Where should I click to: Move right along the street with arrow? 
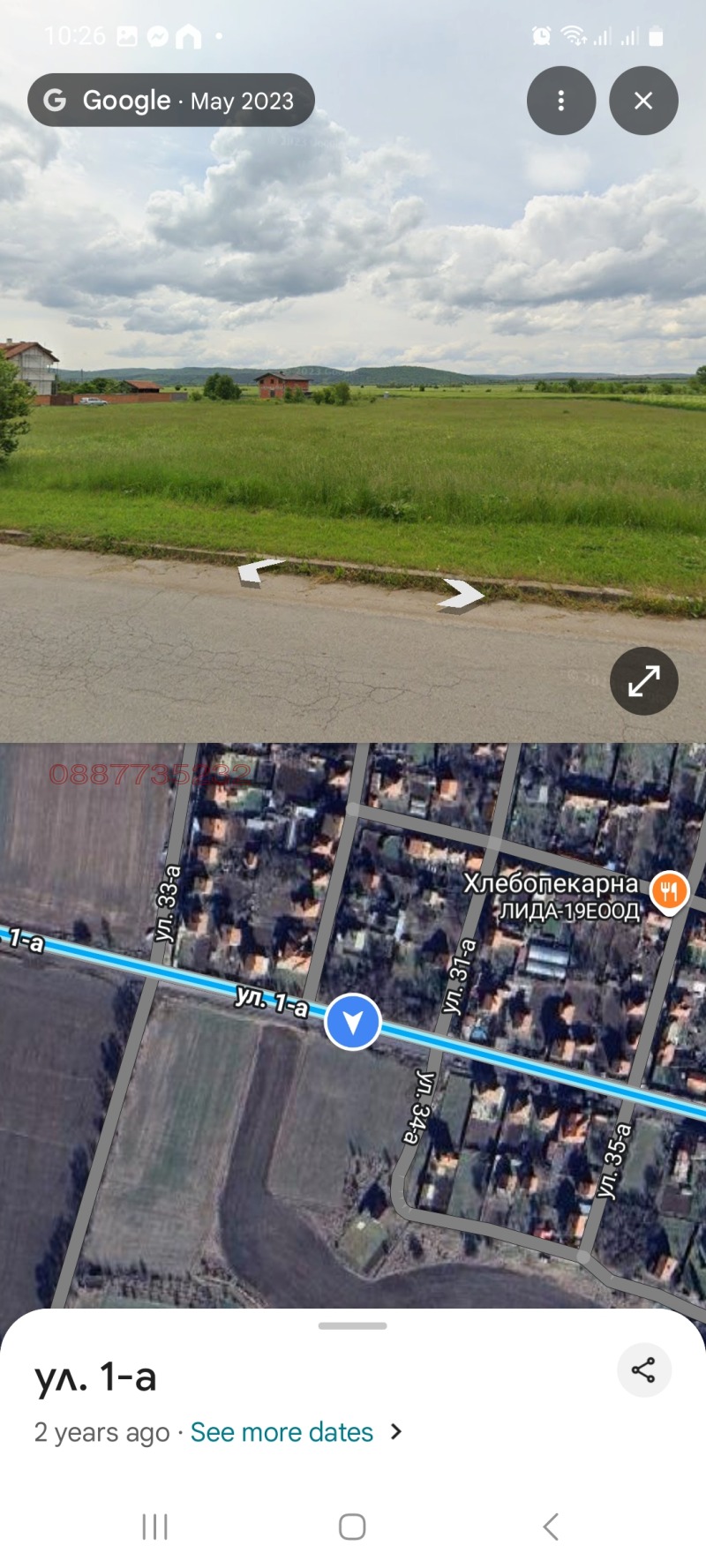click(x=462, y=594)
